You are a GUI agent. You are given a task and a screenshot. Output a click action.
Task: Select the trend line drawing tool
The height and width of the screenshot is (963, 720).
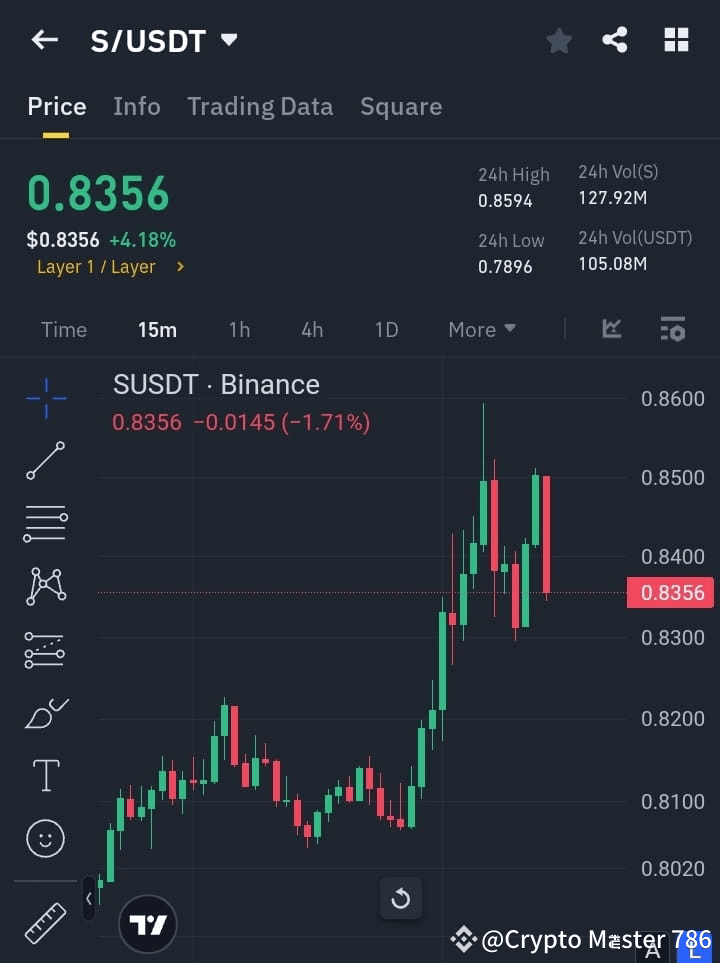tap(45, 461)
